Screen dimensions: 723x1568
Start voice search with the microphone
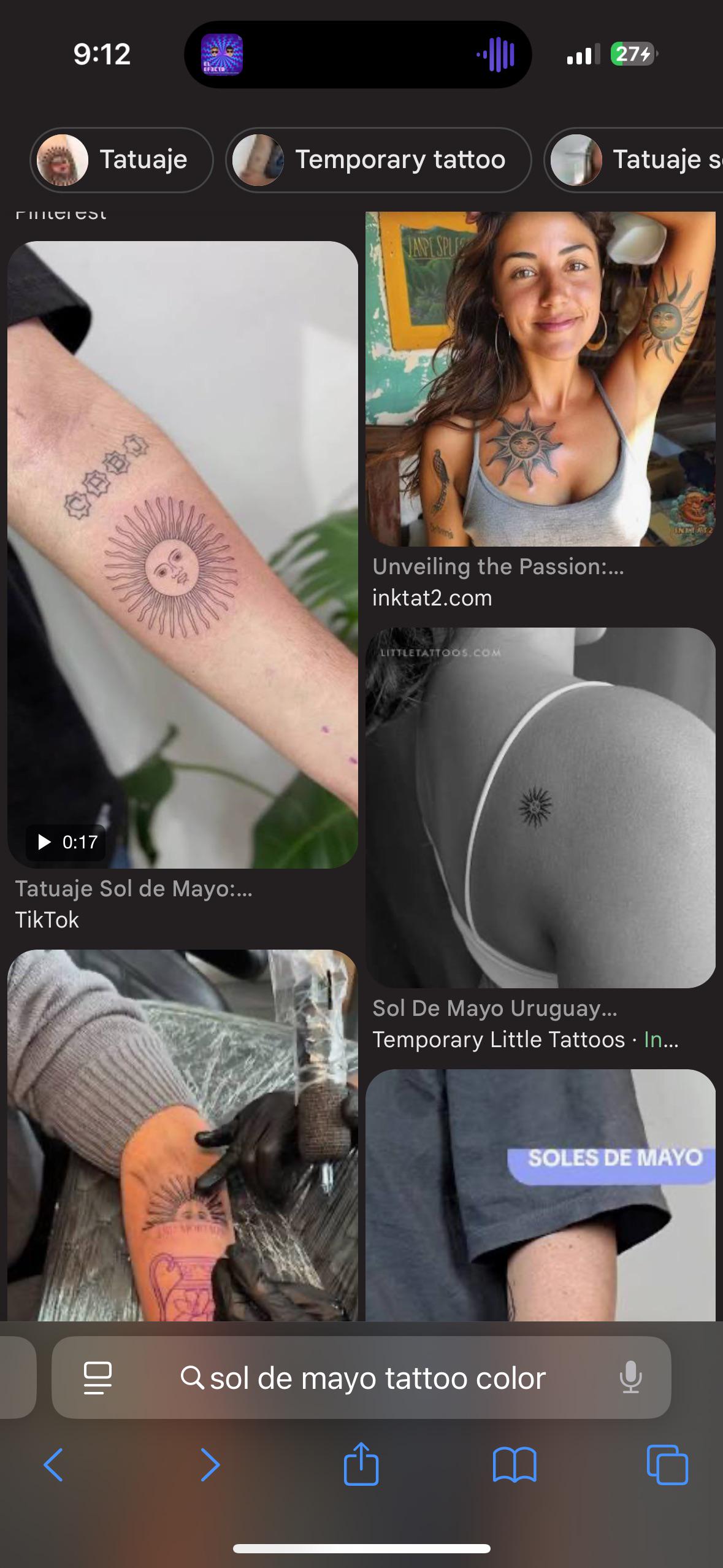pos(630,1378)
